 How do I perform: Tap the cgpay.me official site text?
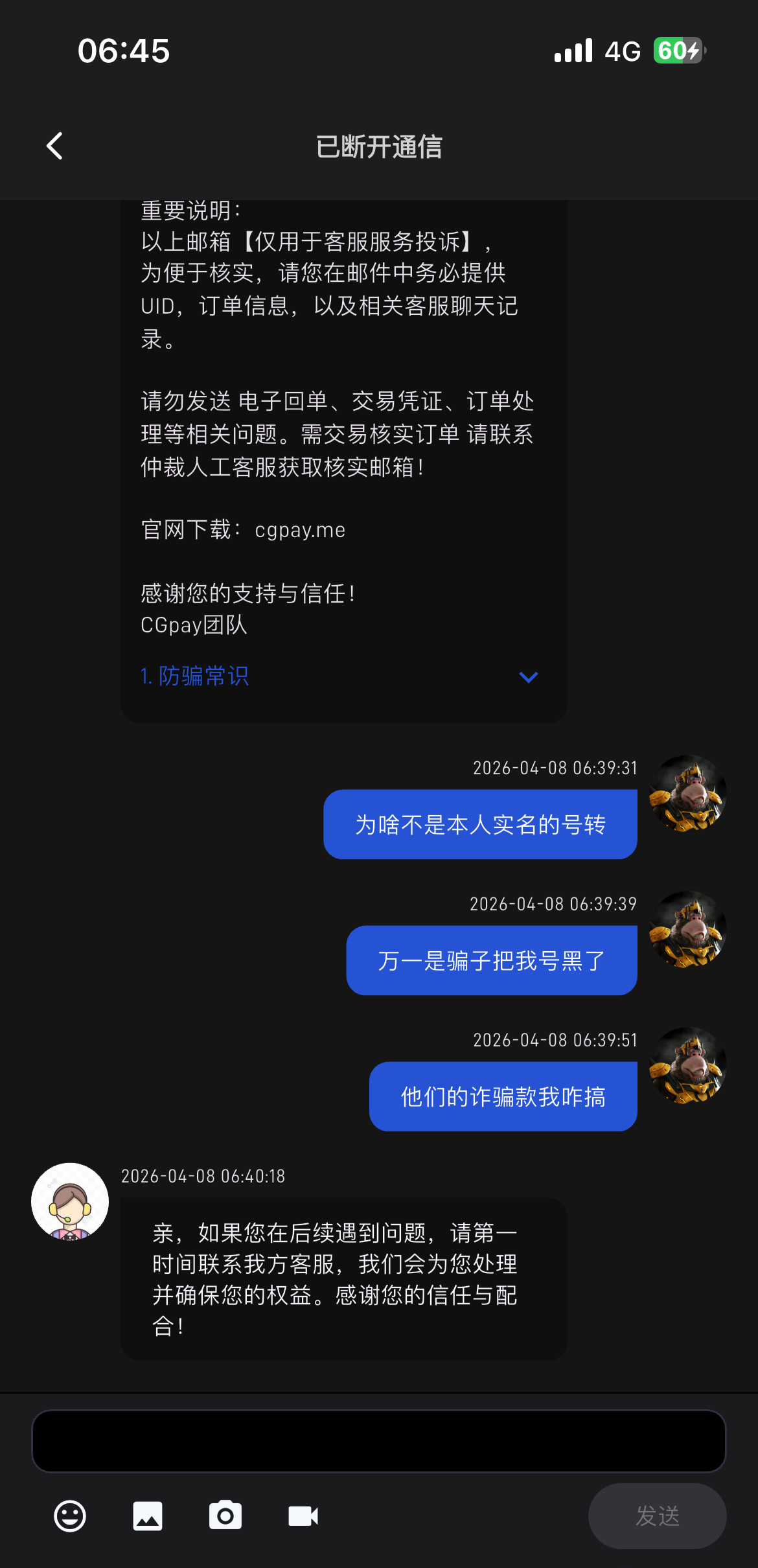click(301, 530)
